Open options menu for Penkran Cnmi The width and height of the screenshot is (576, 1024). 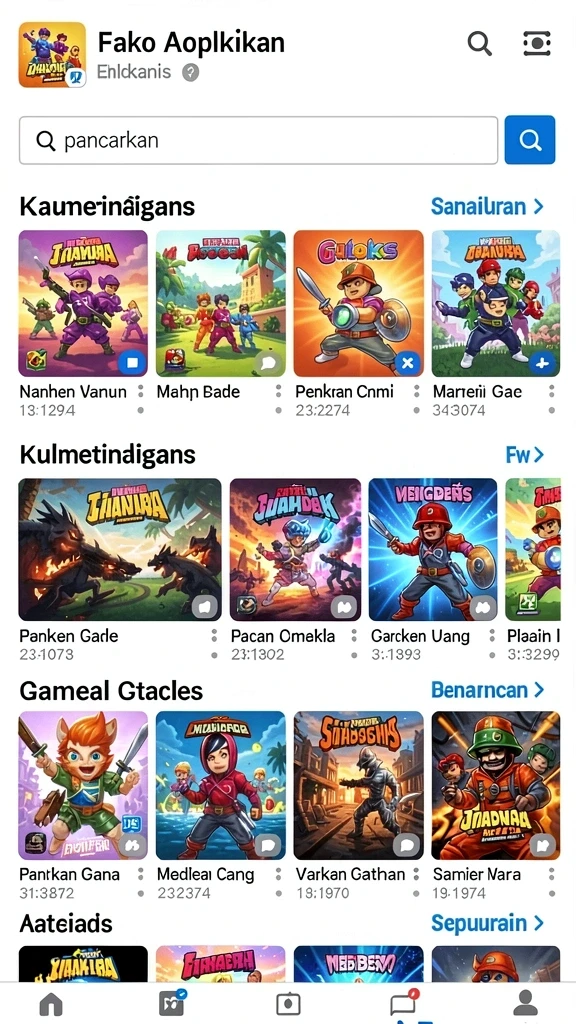(417, 391)
